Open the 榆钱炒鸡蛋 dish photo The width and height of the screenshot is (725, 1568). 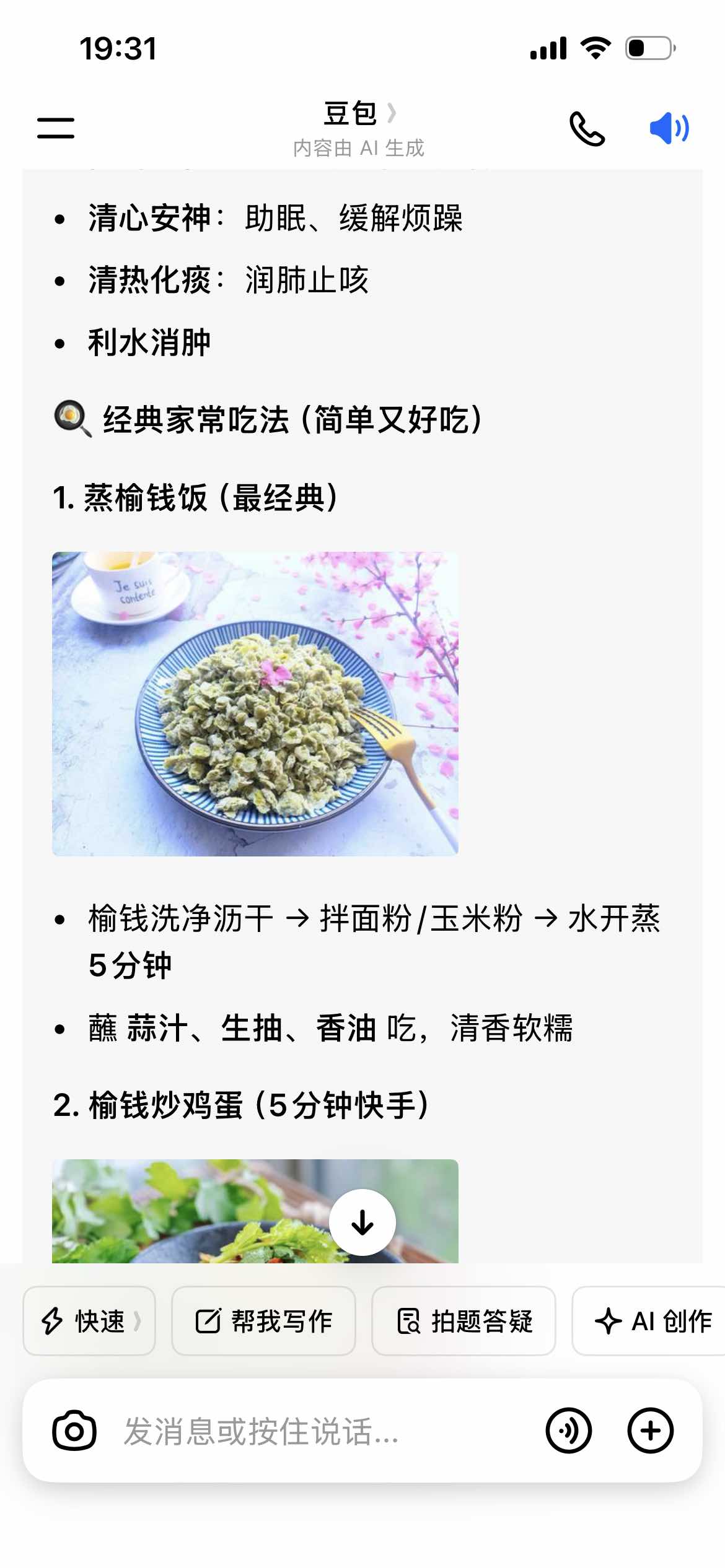(186, 1211)
